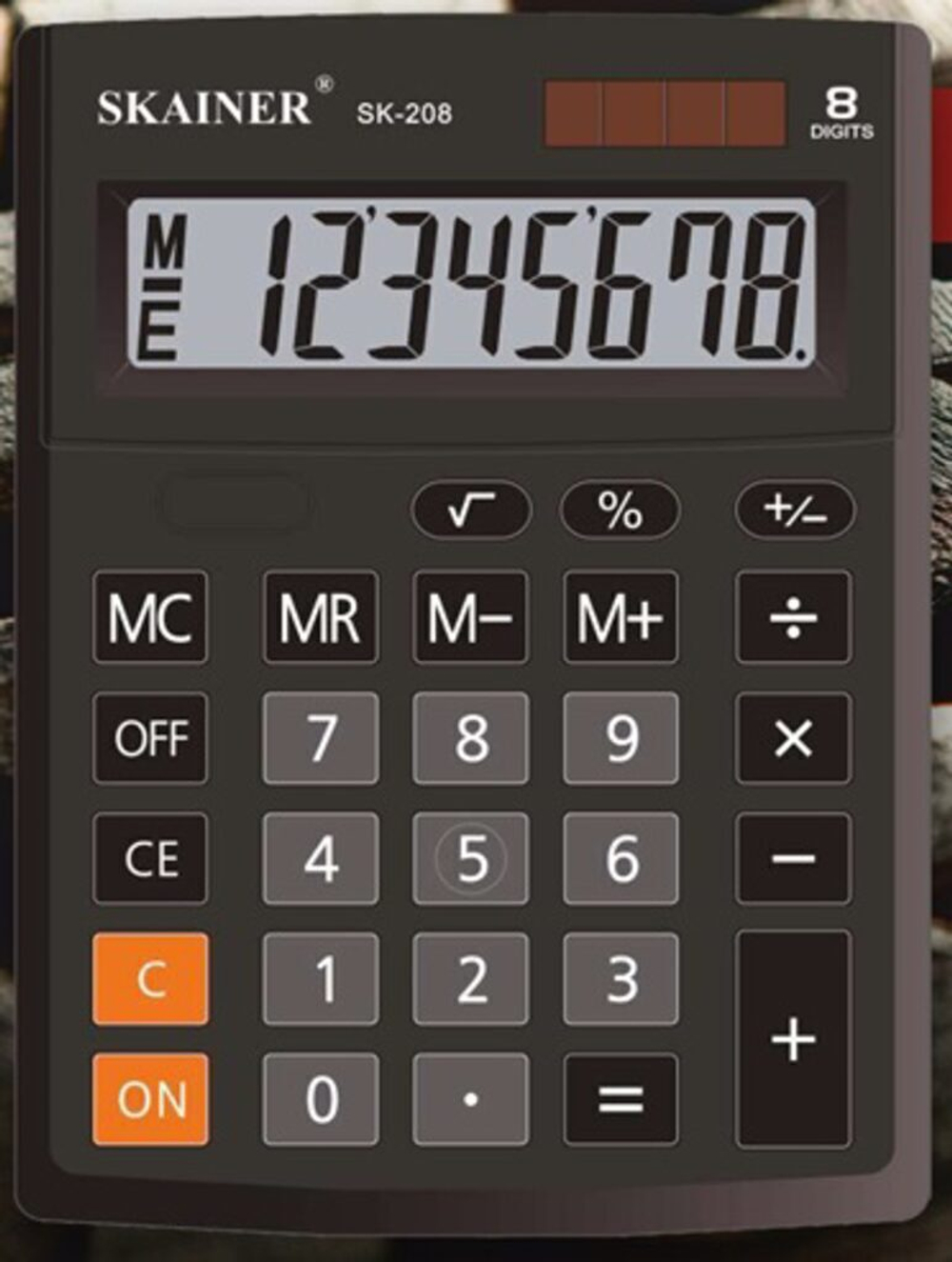
Task: Tap the square root key
Action: tap(470, 510)
